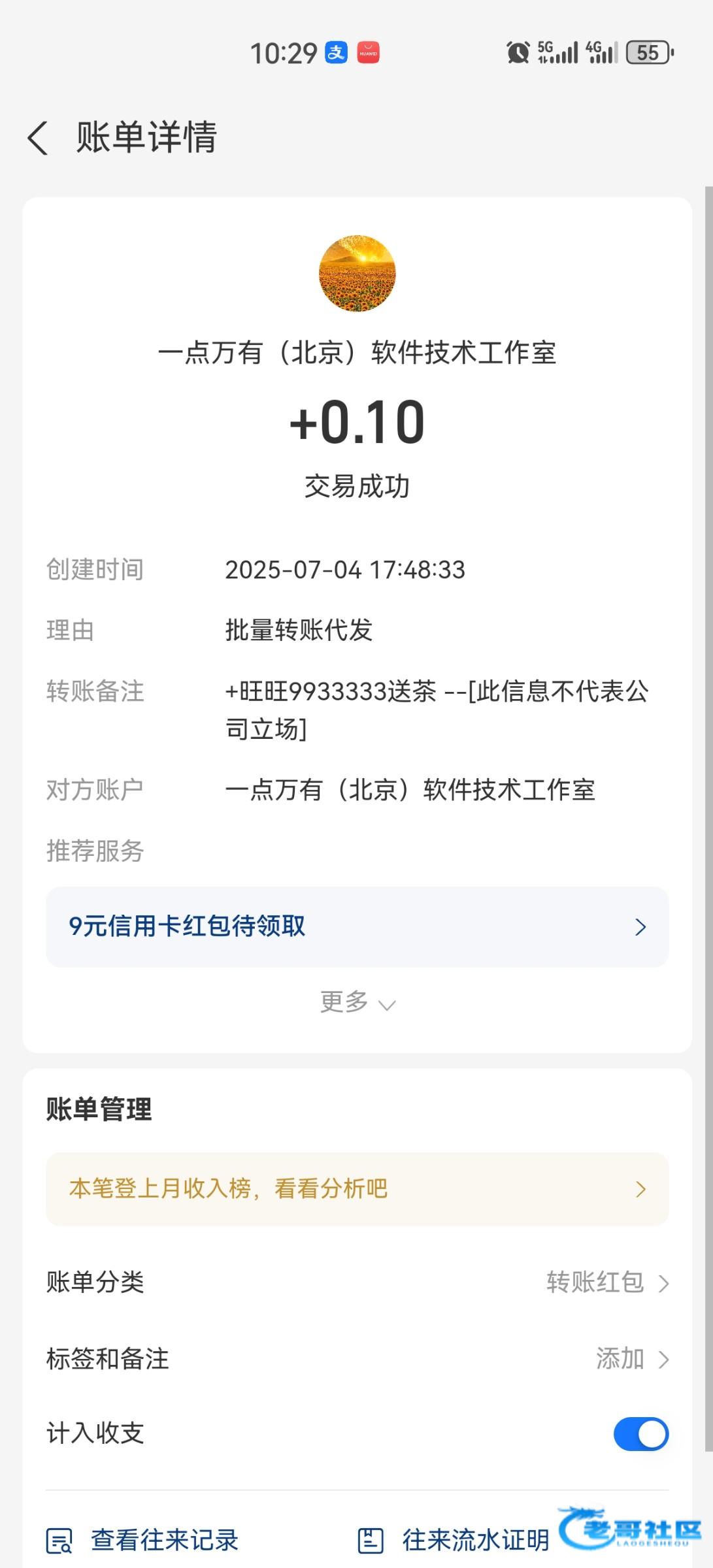Open 往来流水证明
Screen dimensions: 713x1568
point(455,1540)
